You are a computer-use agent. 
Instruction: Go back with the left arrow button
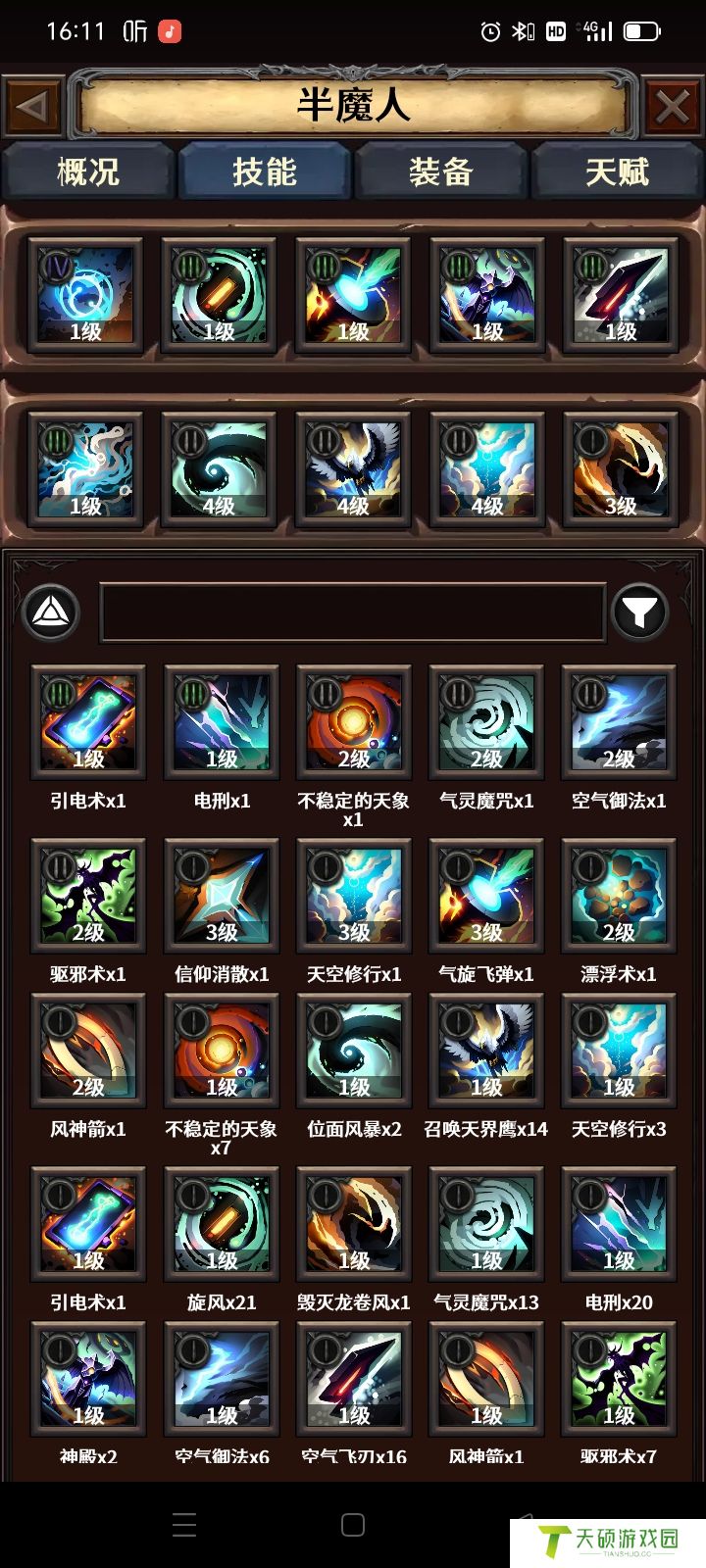31,106
